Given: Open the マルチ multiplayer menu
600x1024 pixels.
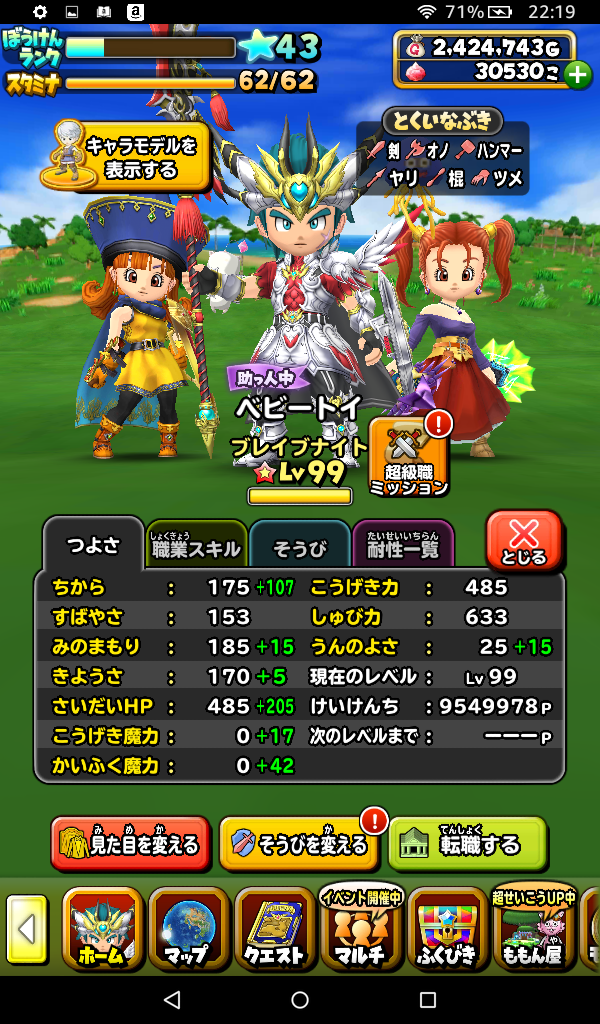Looking at the screenshot, I should 360,928.
